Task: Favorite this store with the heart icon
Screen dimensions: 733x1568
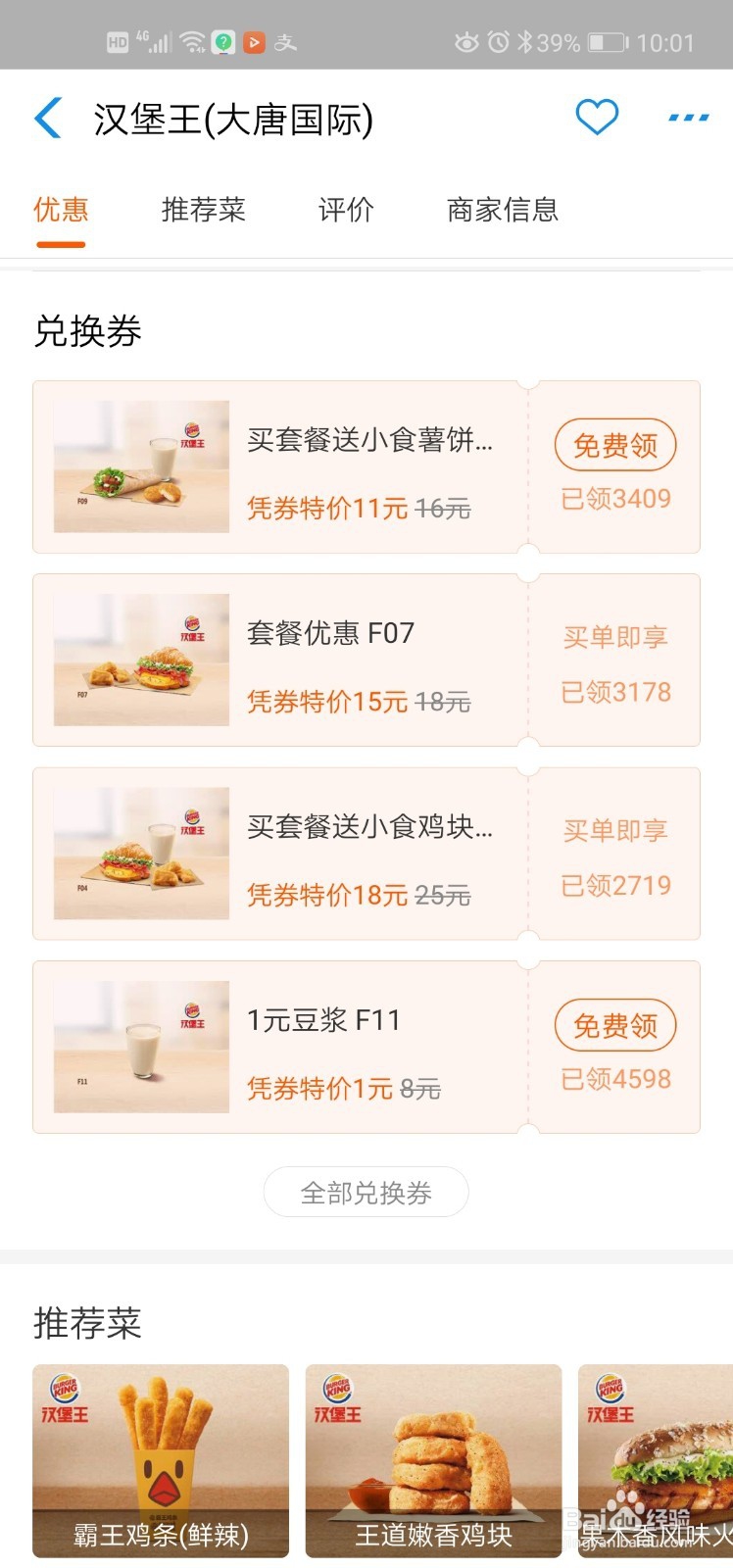Action: tap(597, 118)
